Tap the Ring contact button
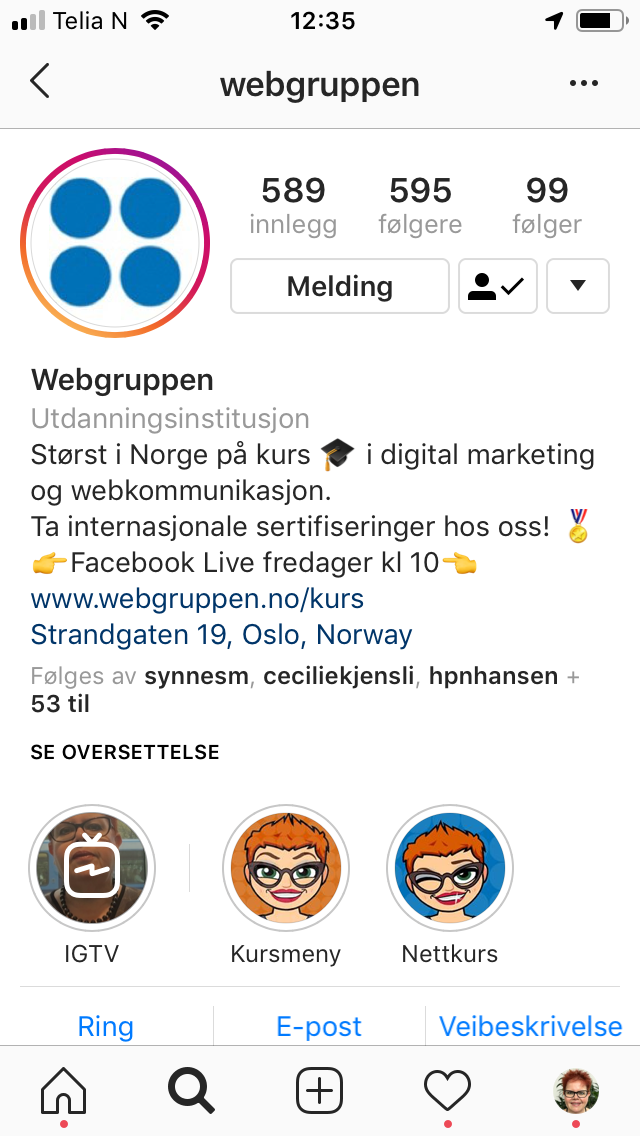Viewport: 640px width, 1136px height. (x=106, y=1027)
